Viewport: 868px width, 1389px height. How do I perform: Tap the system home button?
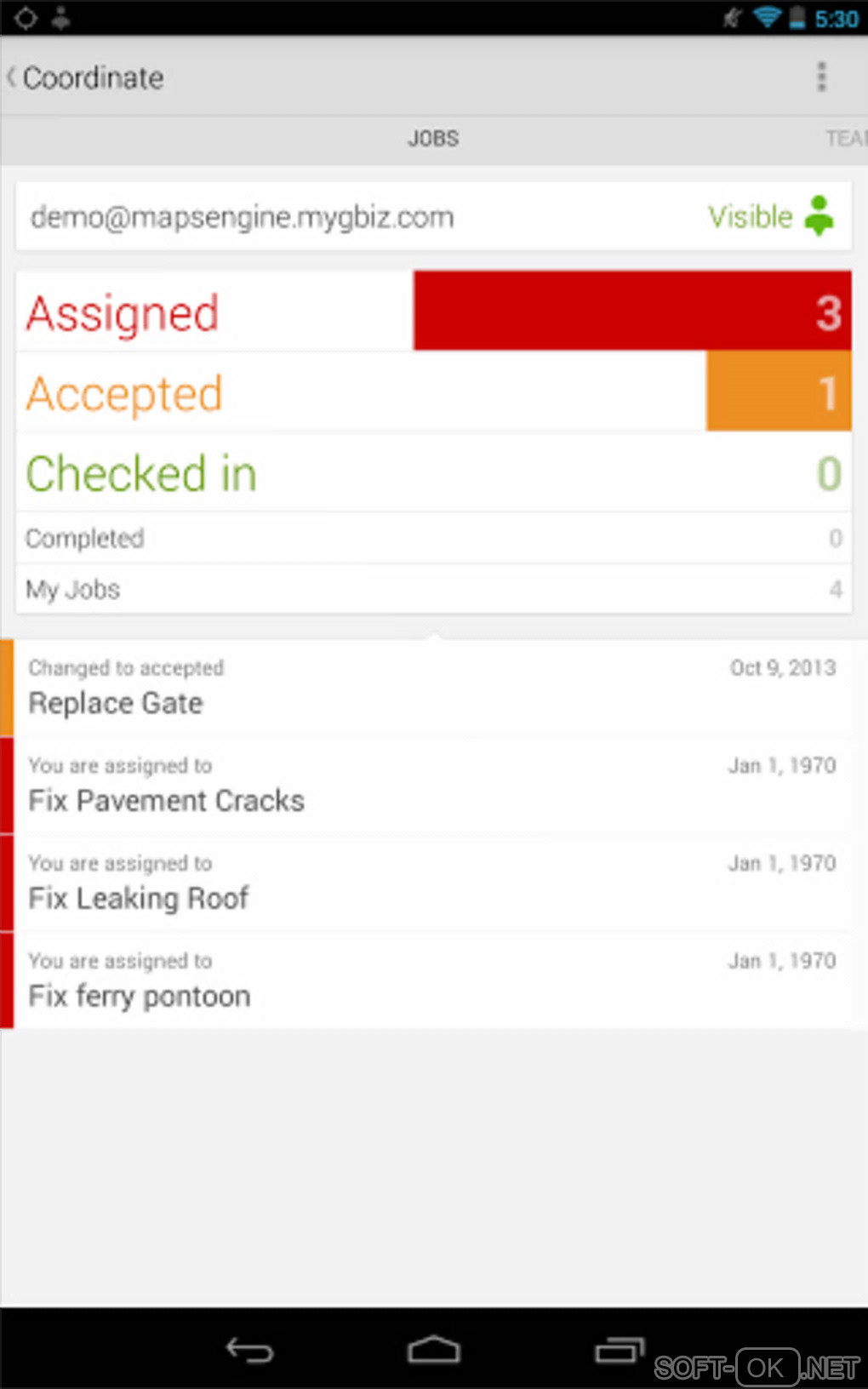point(433,1350)
